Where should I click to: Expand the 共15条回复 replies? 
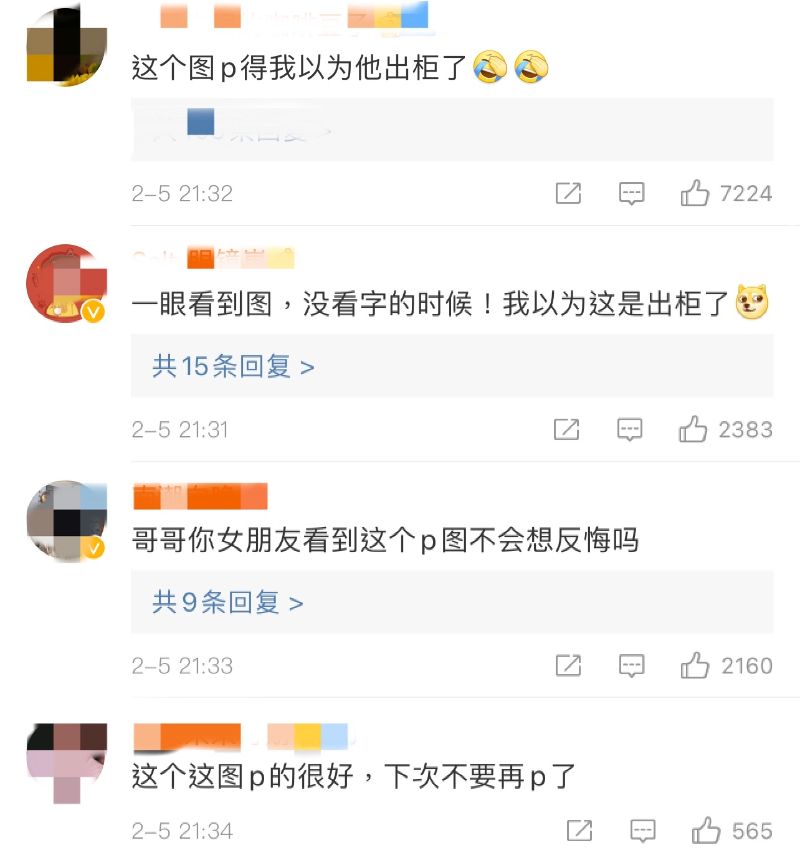coord(233,366)
